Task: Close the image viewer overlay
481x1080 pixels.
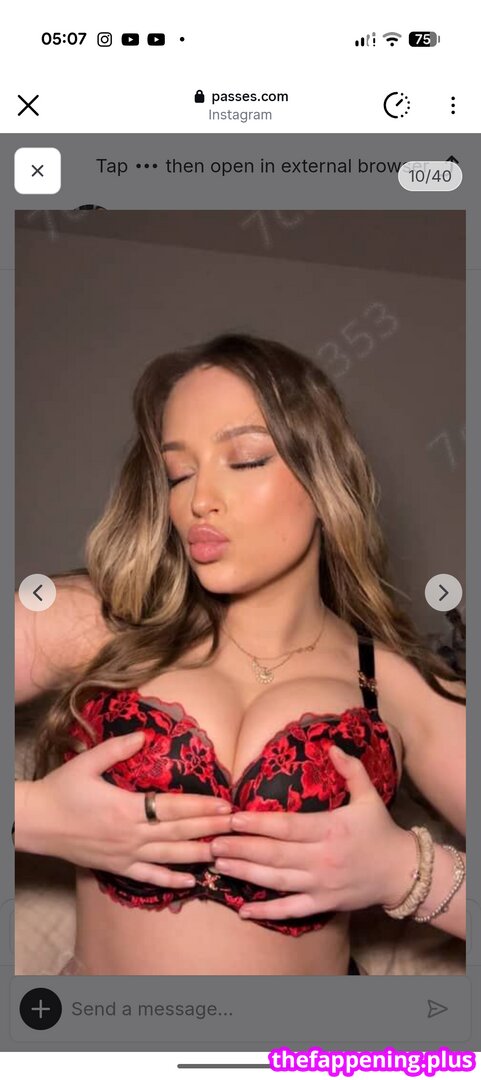Action: tap(37, 171)
